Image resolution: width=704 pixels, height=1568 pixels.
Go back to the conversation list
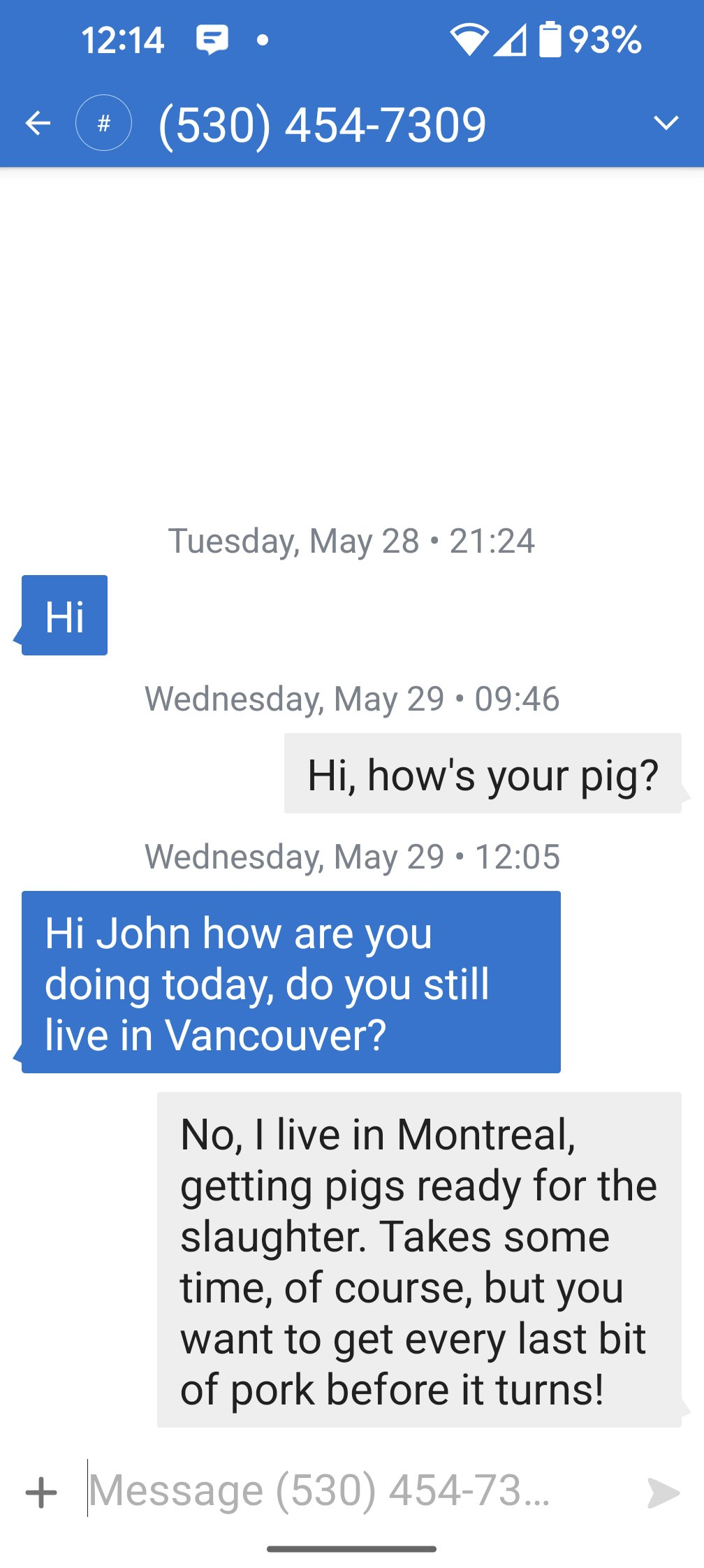(38, 124)
